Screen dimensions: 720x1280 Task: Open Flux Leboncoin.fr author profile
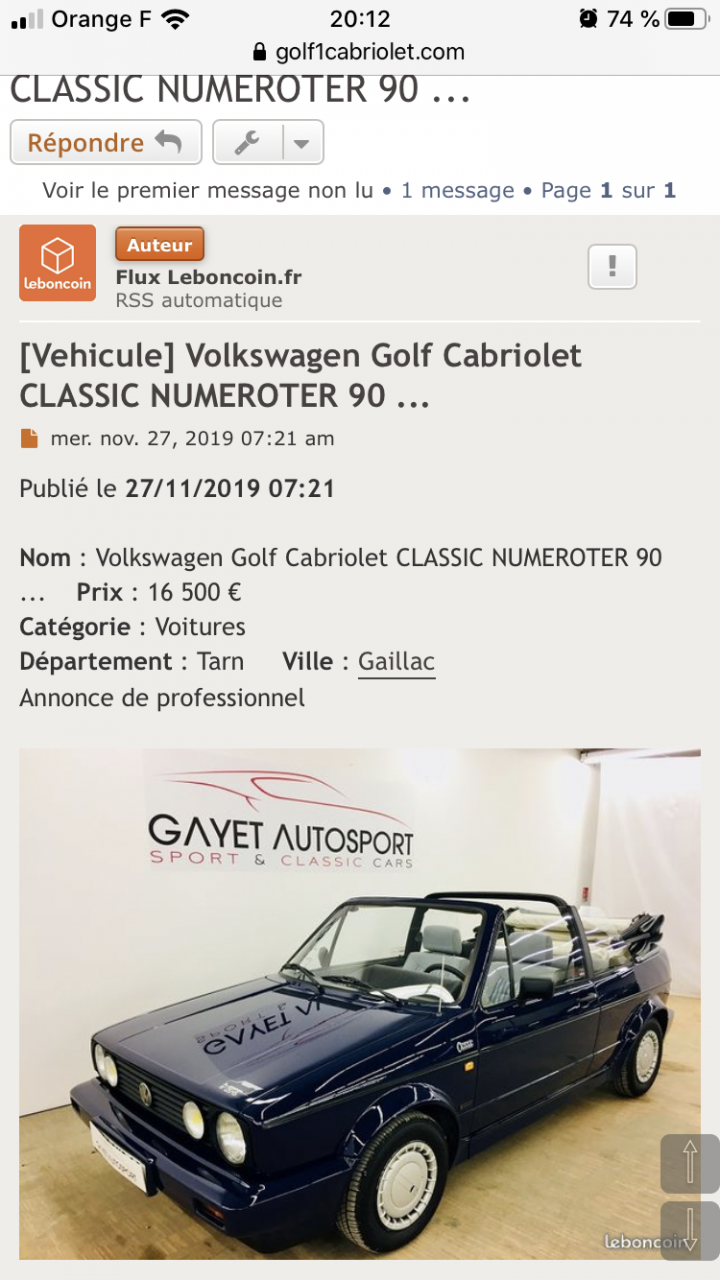click(208, 277)
